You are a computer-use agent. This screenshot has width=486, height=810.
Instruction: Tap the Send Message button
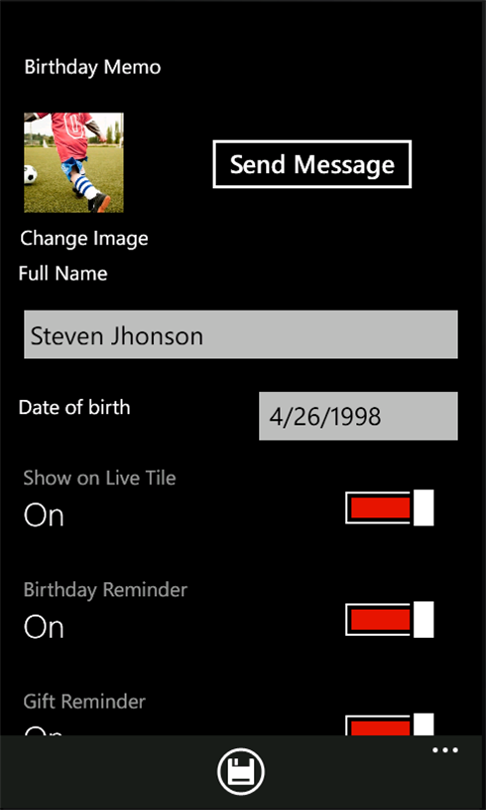[312, 164]
